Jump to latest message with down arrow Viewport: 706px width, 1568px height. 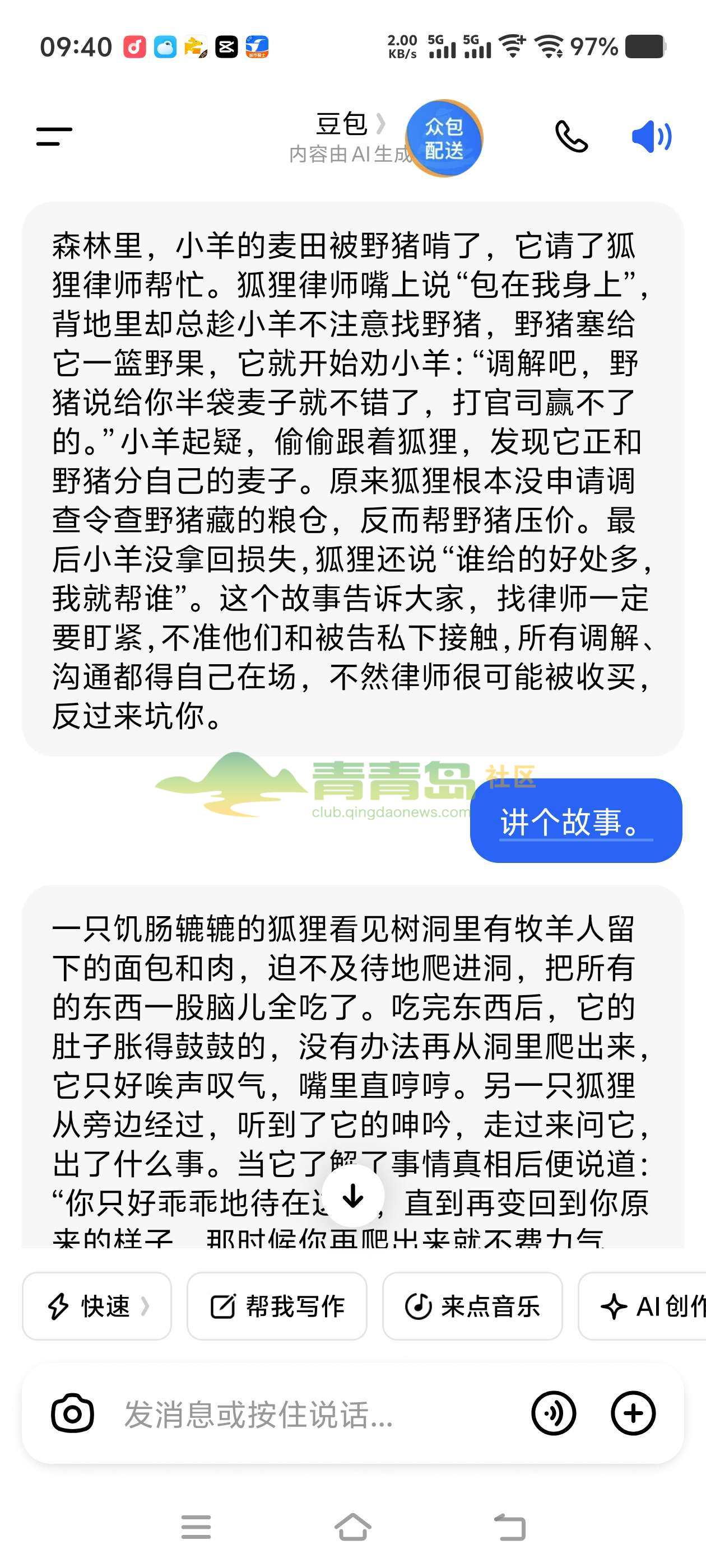352,1197
